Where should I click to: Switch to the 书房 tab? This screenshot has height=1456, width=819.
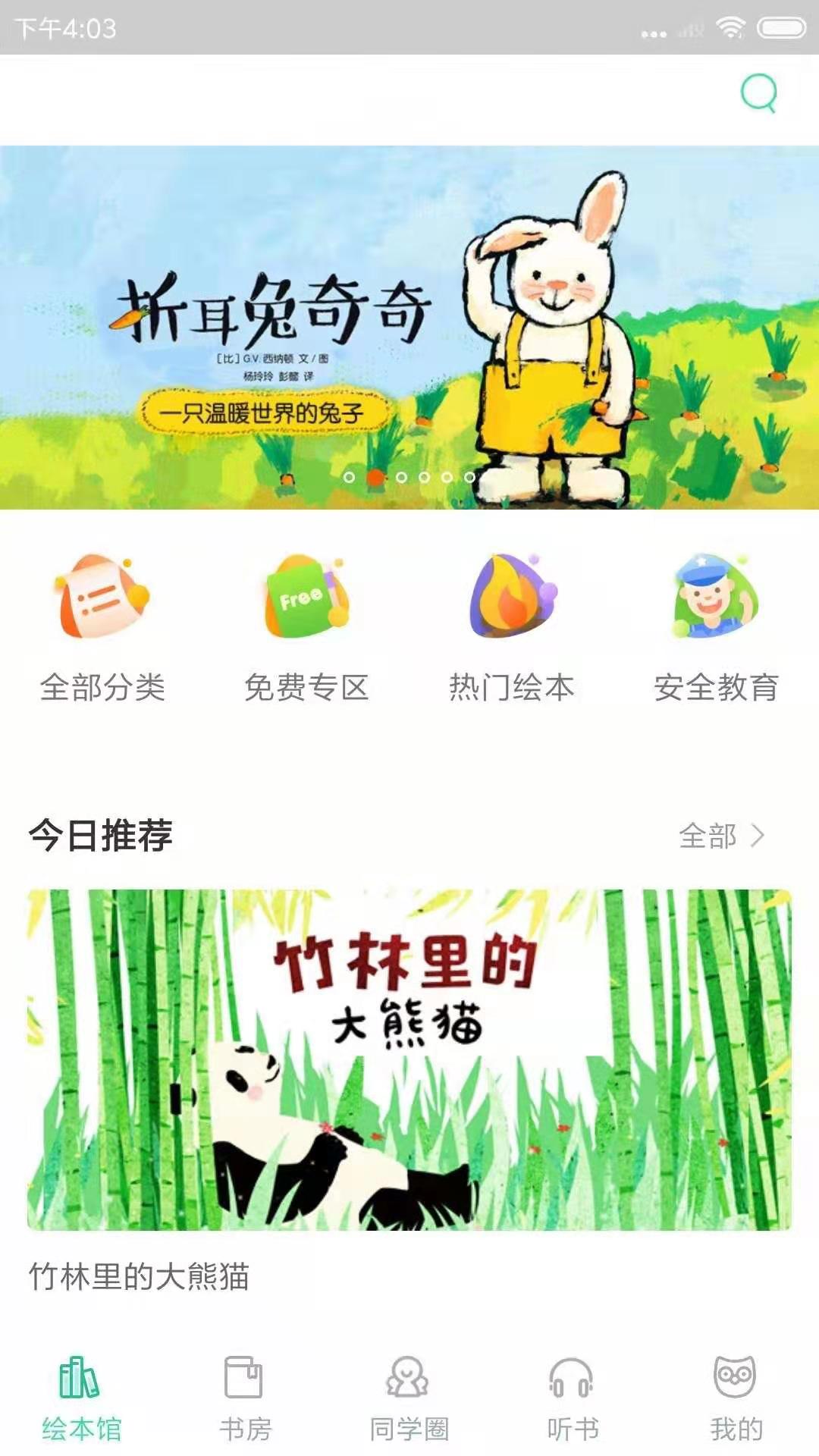(x=244, y=1399)
